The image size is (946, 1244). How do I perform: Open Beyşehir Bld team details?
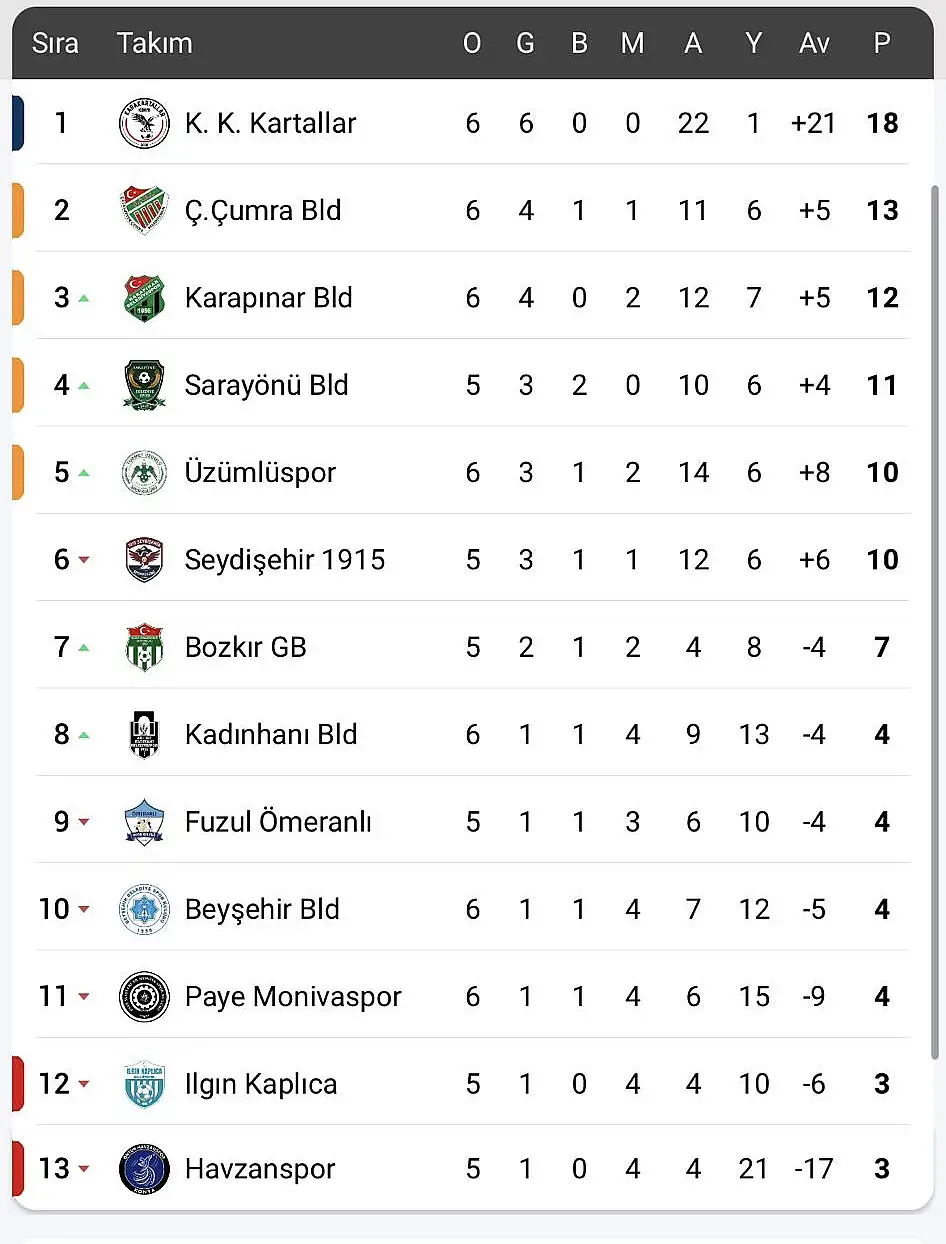pos(262,909)
